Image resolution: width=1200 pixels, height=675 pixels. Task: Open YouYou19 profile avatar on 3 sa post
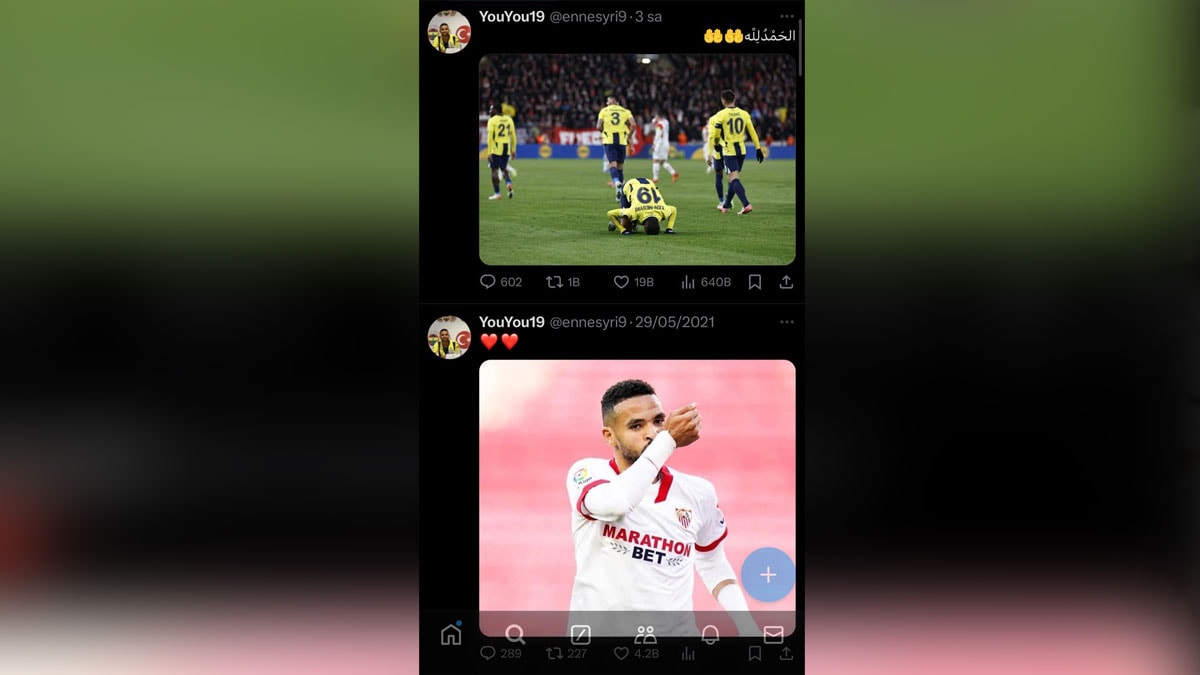449,32
